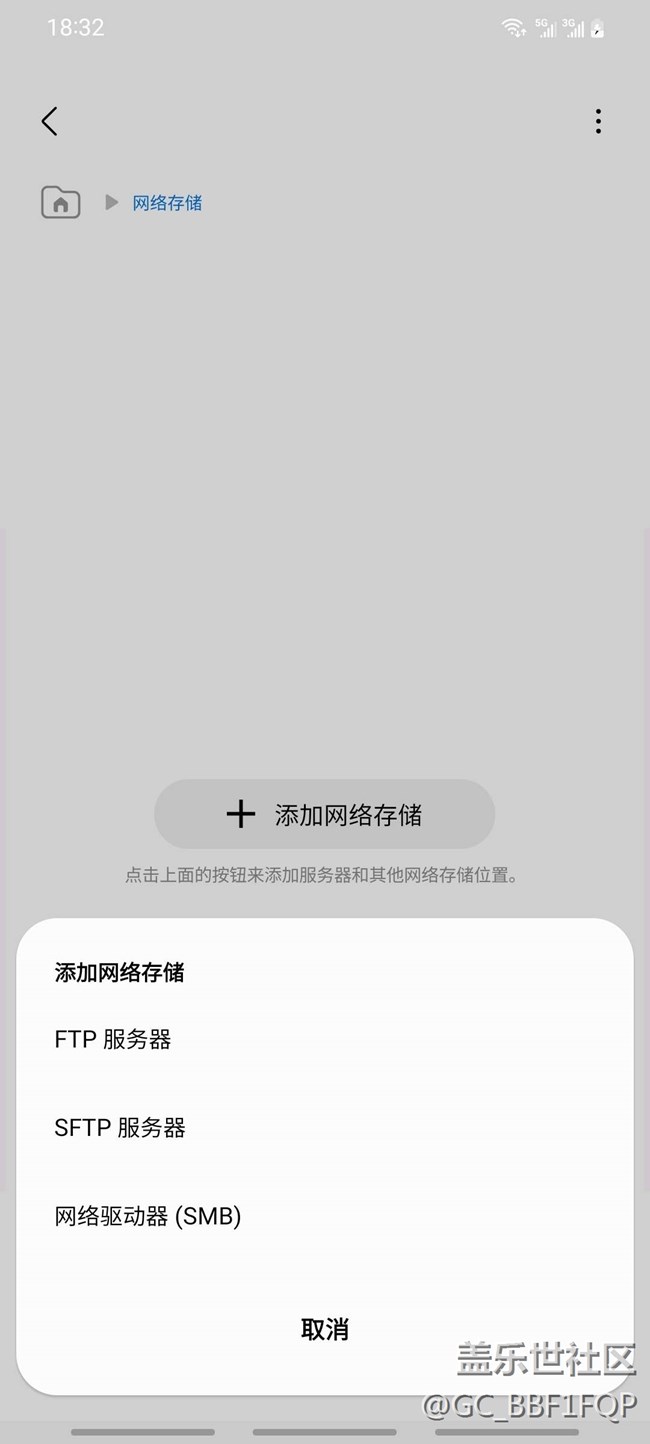Open the three-dot overflow menu
This screenshot has height=1444, width=650.
coord(598,121)
